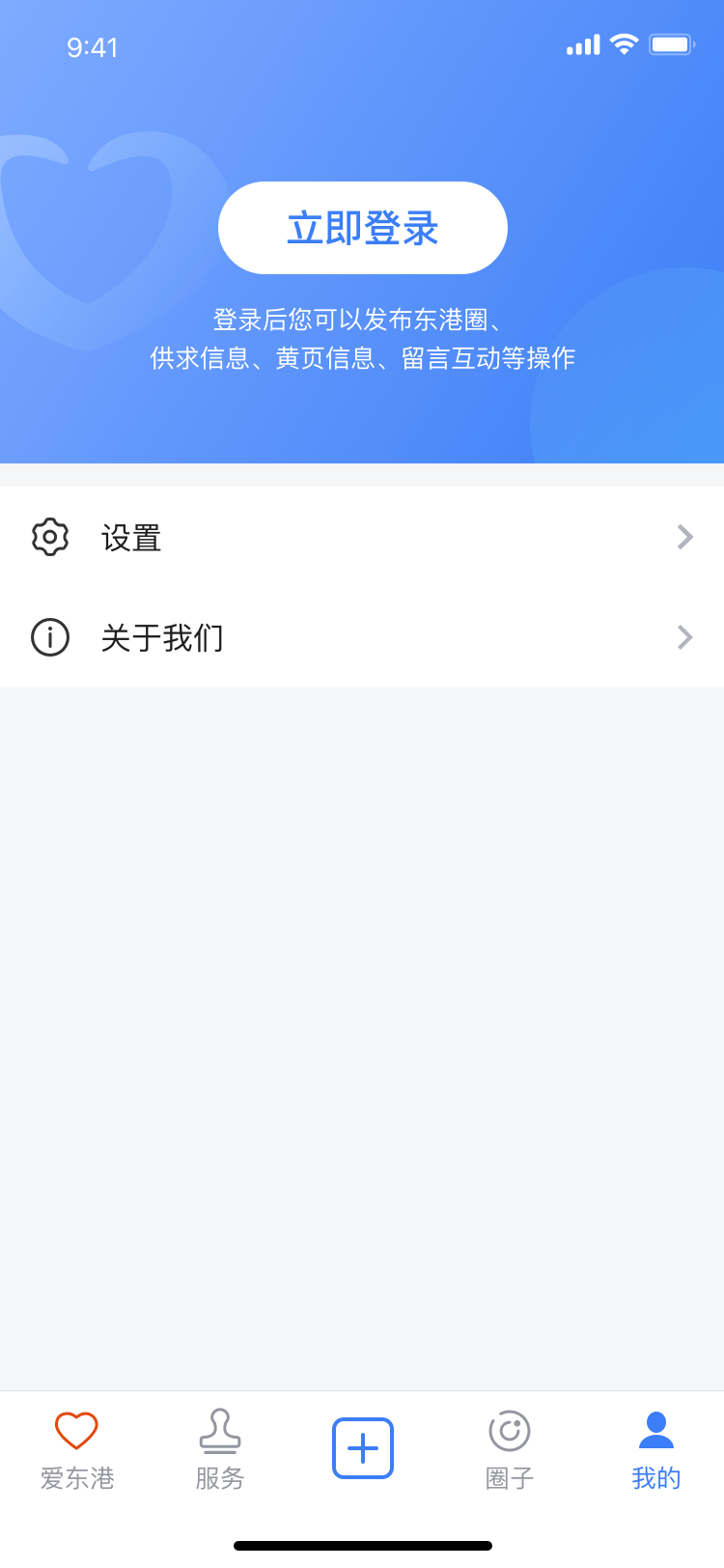Switch to the 爱东港 tab

[x=77, y=1450]
